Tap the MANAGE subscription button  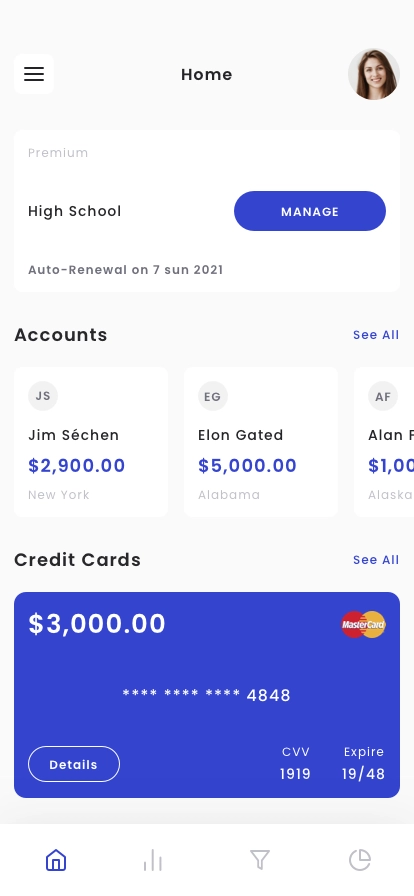(310, 211)
